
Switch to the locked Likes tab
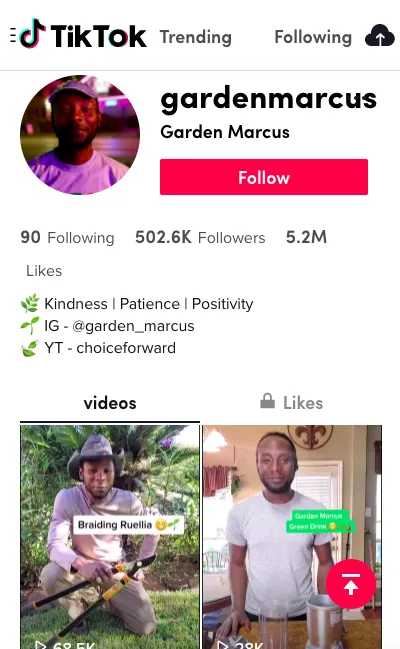point(292,403)
